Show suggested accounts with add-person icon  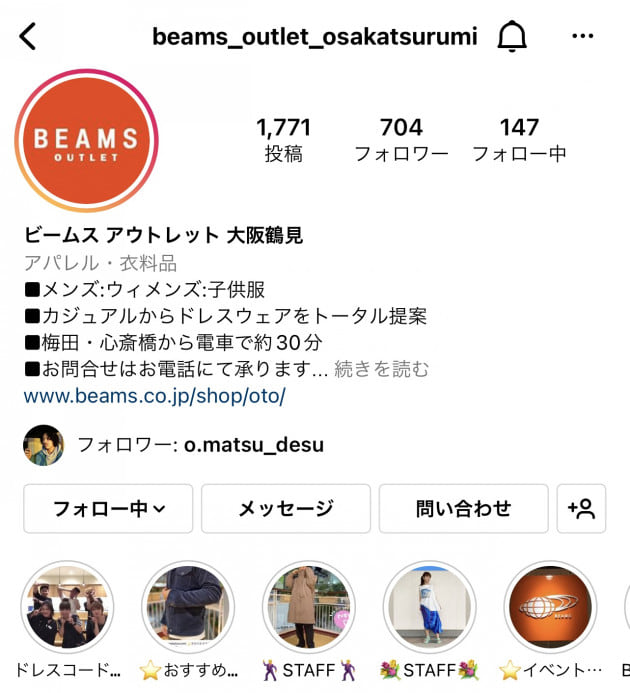pos(581,508)
